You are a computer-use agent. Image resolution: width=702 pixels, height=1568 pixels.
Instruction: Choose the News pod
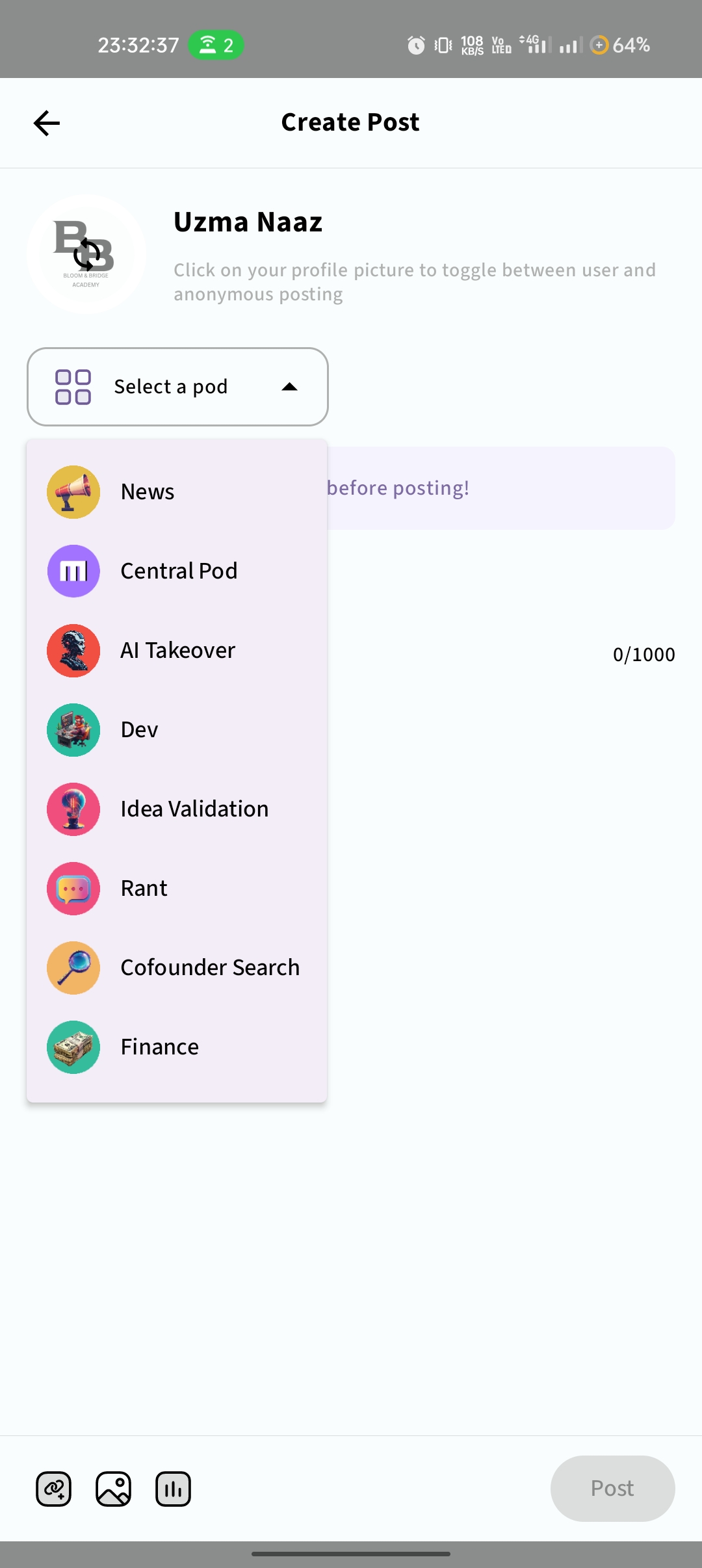pyautogui.click(x=148, y=492)
